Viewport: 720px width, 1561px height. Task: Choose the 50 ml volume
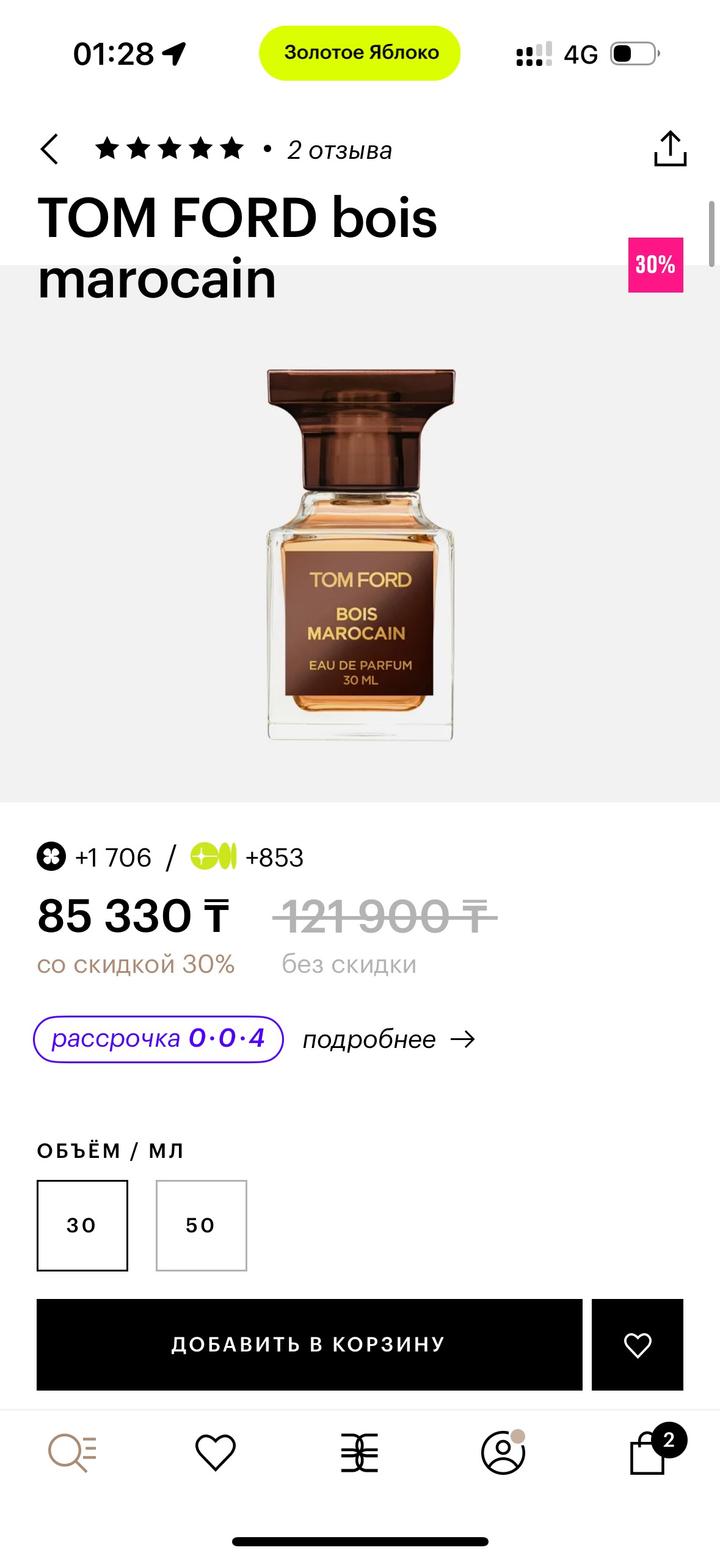click(x=201, y=1225)
